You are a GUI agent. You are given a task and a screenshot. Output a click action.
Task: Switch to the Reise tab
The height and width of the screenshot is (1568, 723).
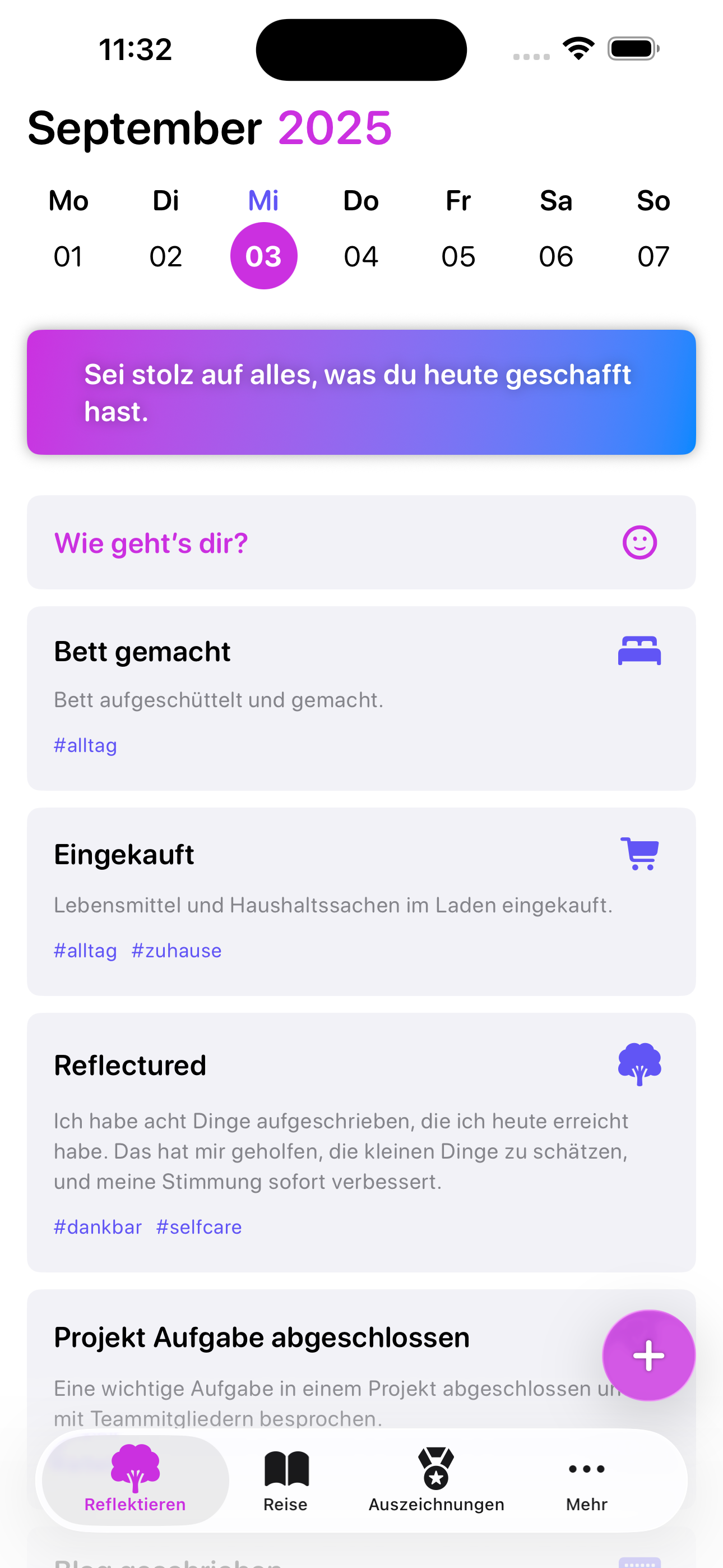coord(285,1481)
